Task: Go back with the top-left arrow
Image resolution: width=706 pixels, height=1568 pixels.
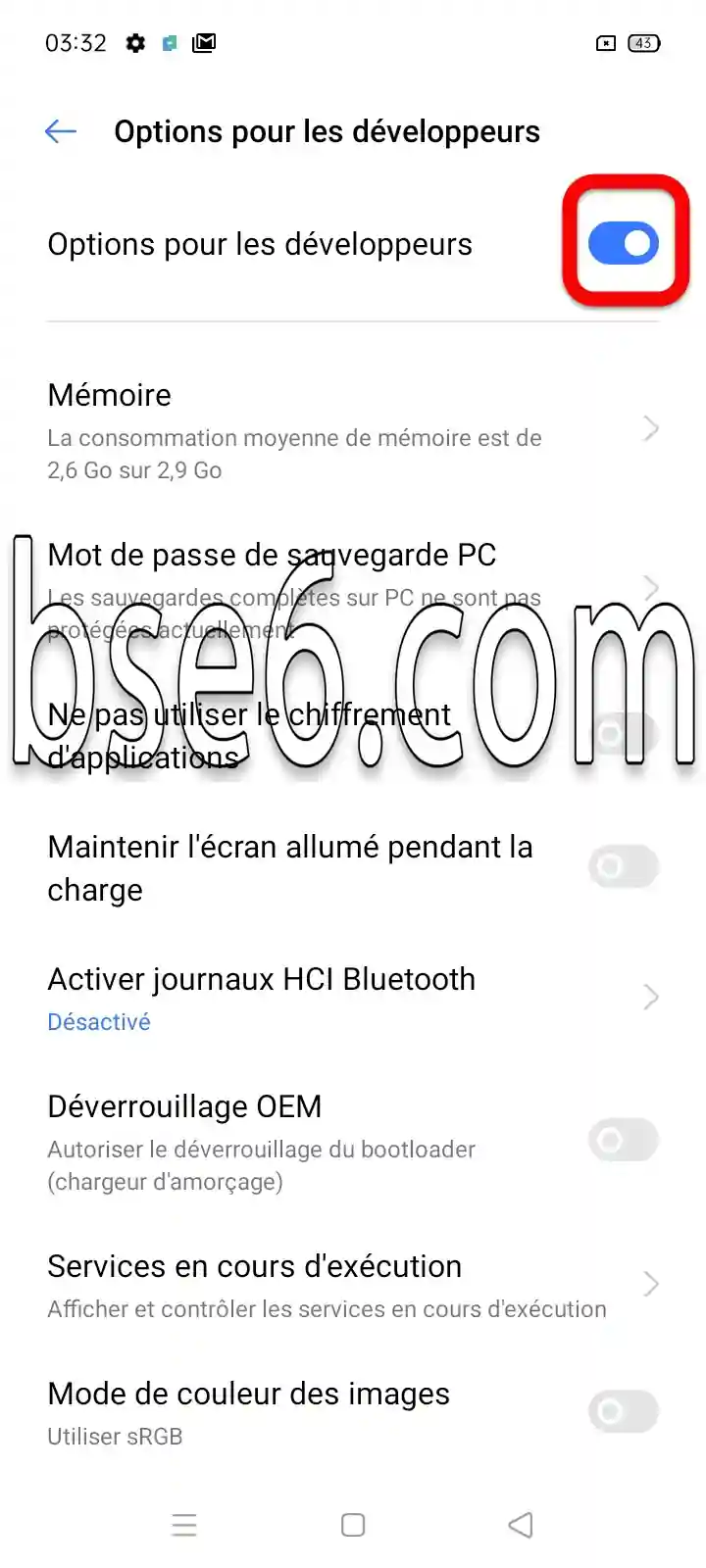Action: click(61, 131)
